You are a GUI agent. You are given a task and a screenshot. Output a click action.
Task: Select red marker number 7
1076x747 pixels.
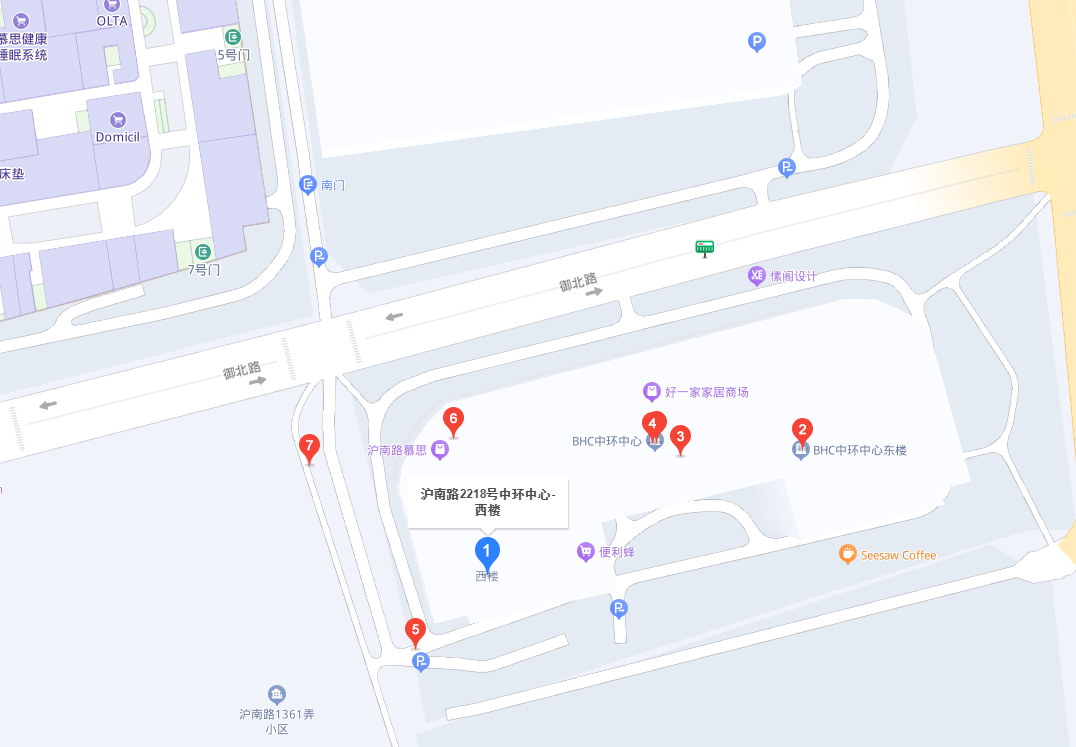pos(310,445)
